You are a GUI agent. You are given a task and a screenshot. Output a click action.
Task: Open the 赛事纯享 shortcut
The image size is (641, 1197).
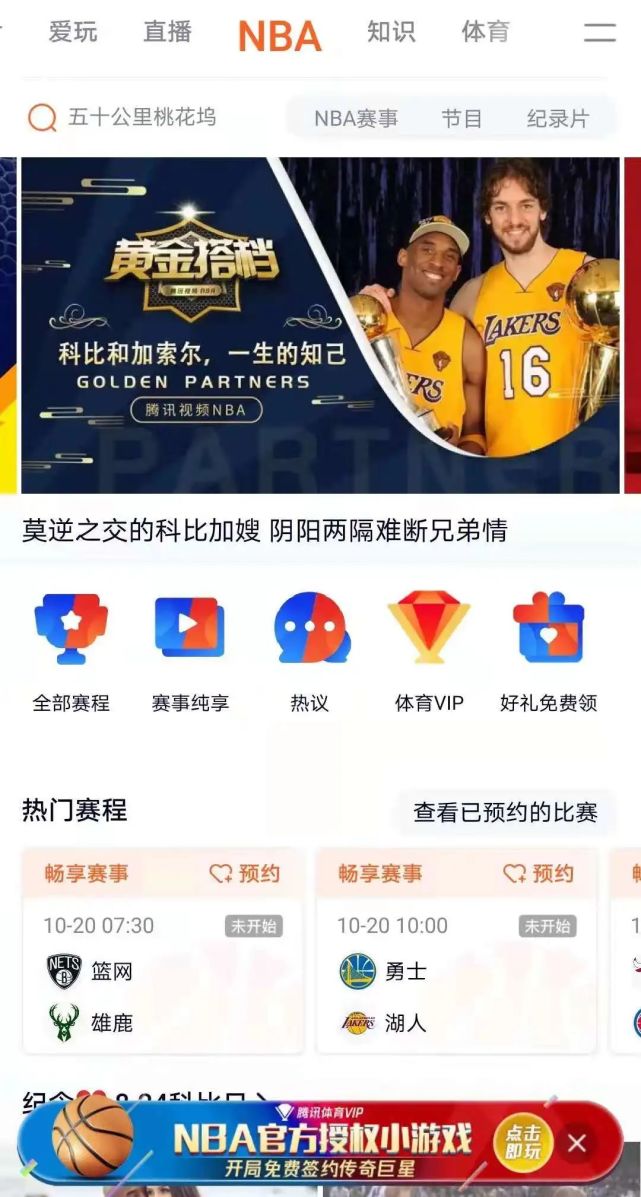pos(190,650)
